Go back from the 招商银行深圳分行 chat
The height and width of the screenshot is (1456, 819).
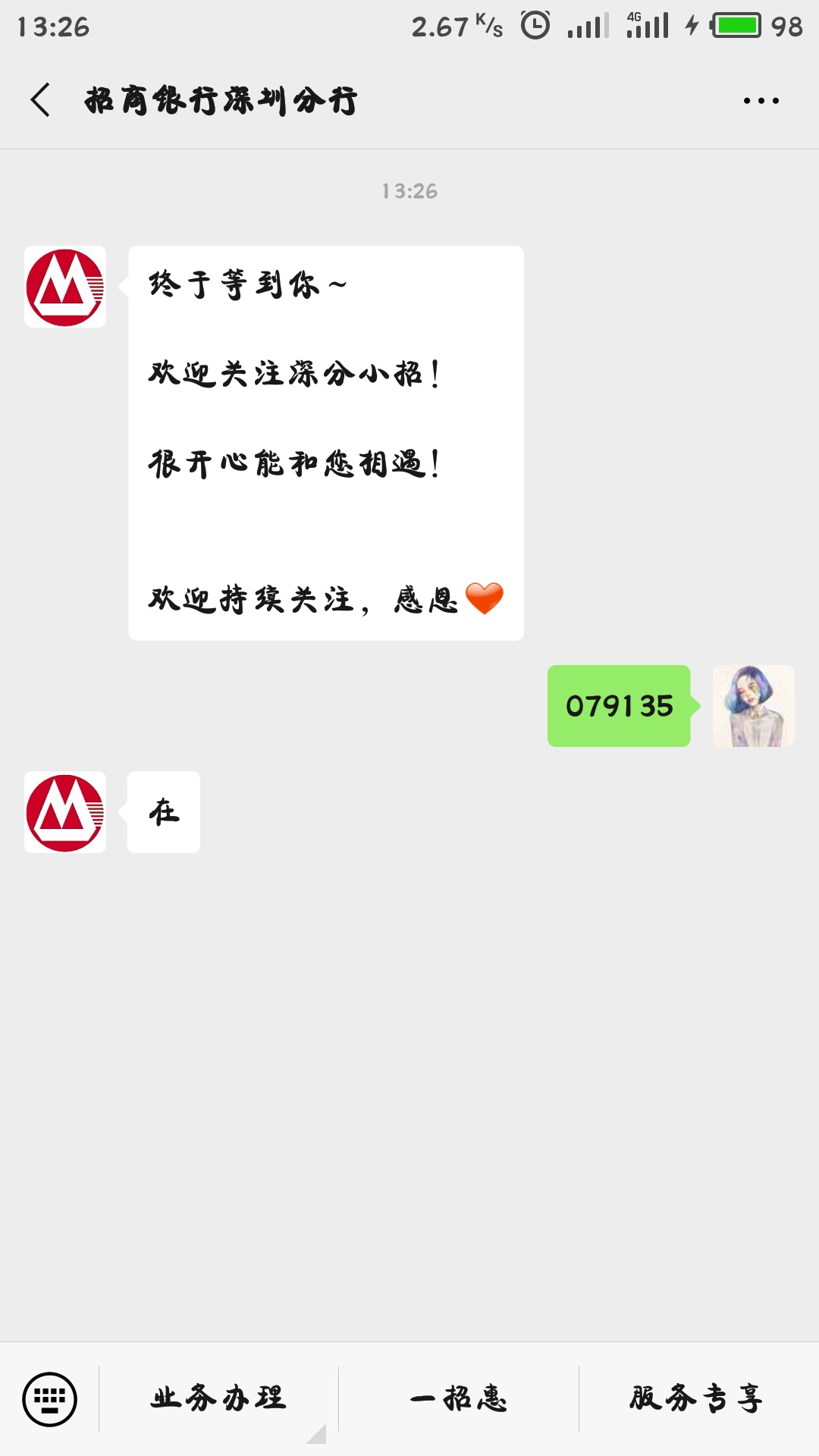coord(41,100)
